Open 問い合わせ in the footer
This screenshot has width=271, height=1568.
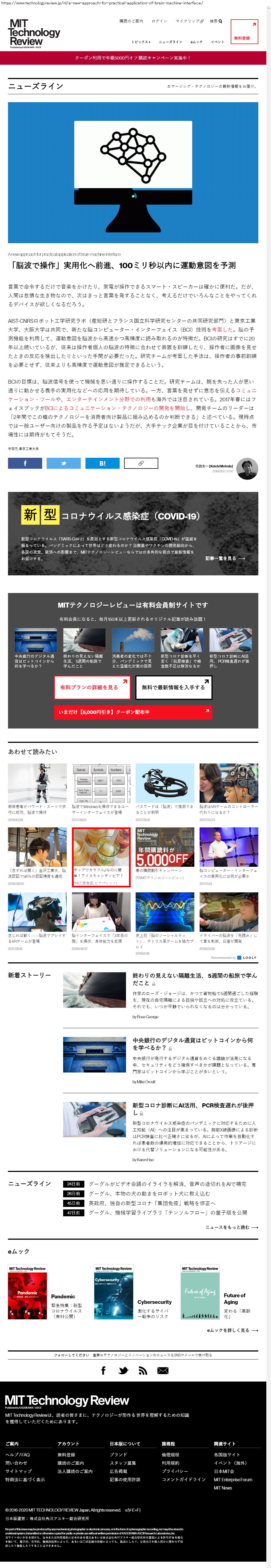(17, 1463)
